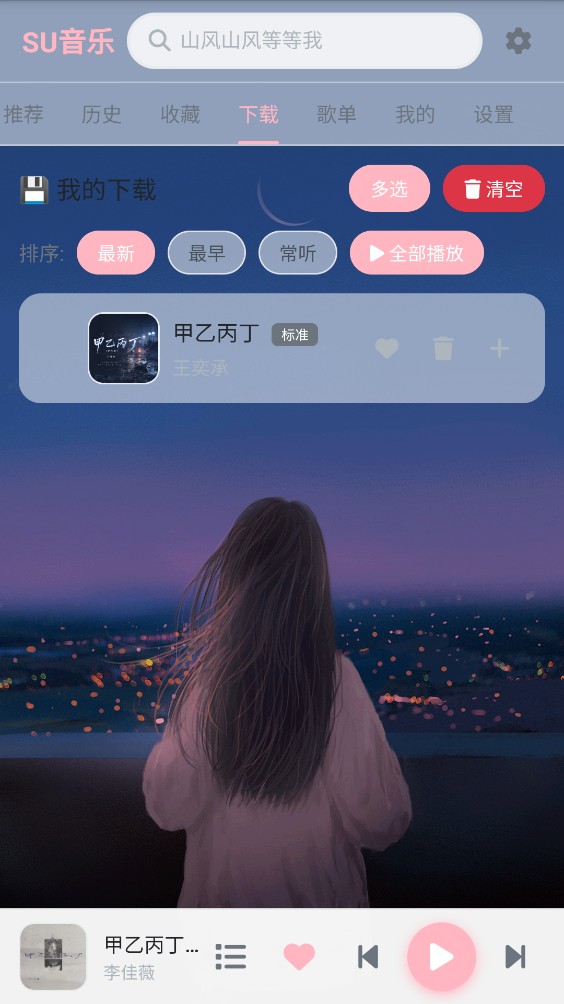Switch to the 推荐 tab
This screenshot has width=564, height=1004.
[x=24, y=115]
